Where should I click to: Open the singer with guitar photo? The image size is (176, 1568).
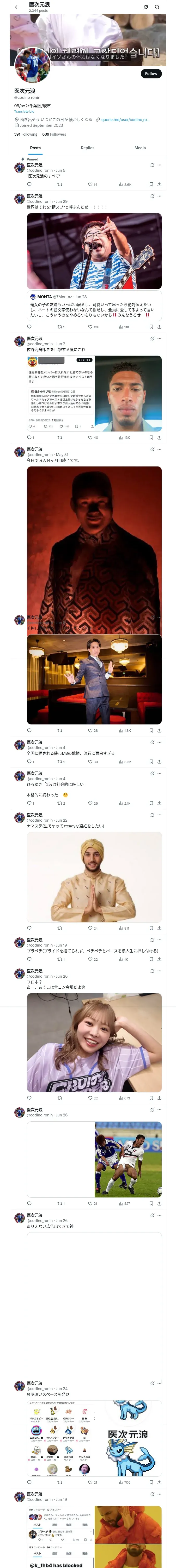click(x=94, y=251)
